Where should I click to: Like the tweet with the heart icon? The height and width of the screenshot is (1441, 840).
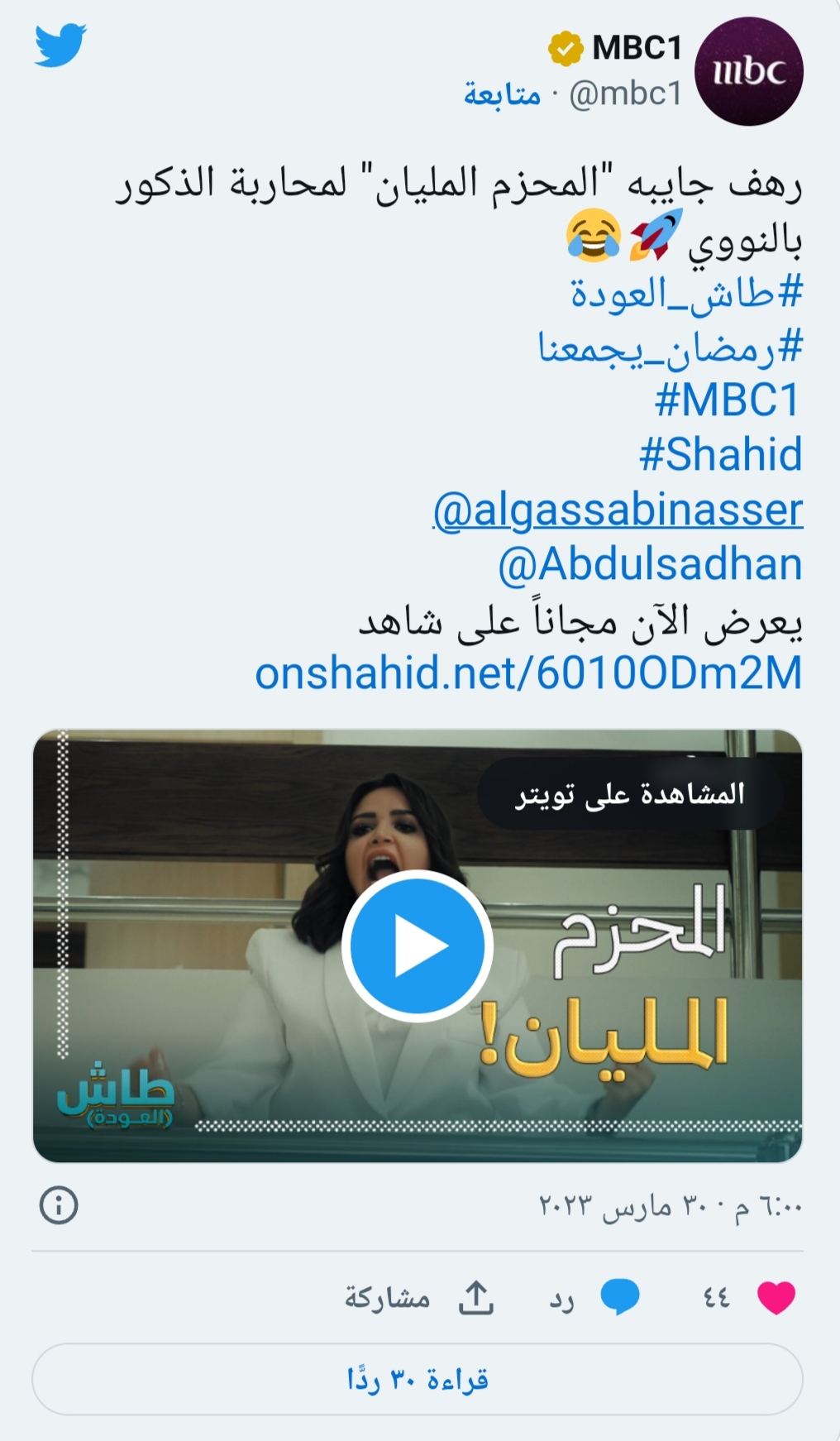point(776,1298)
